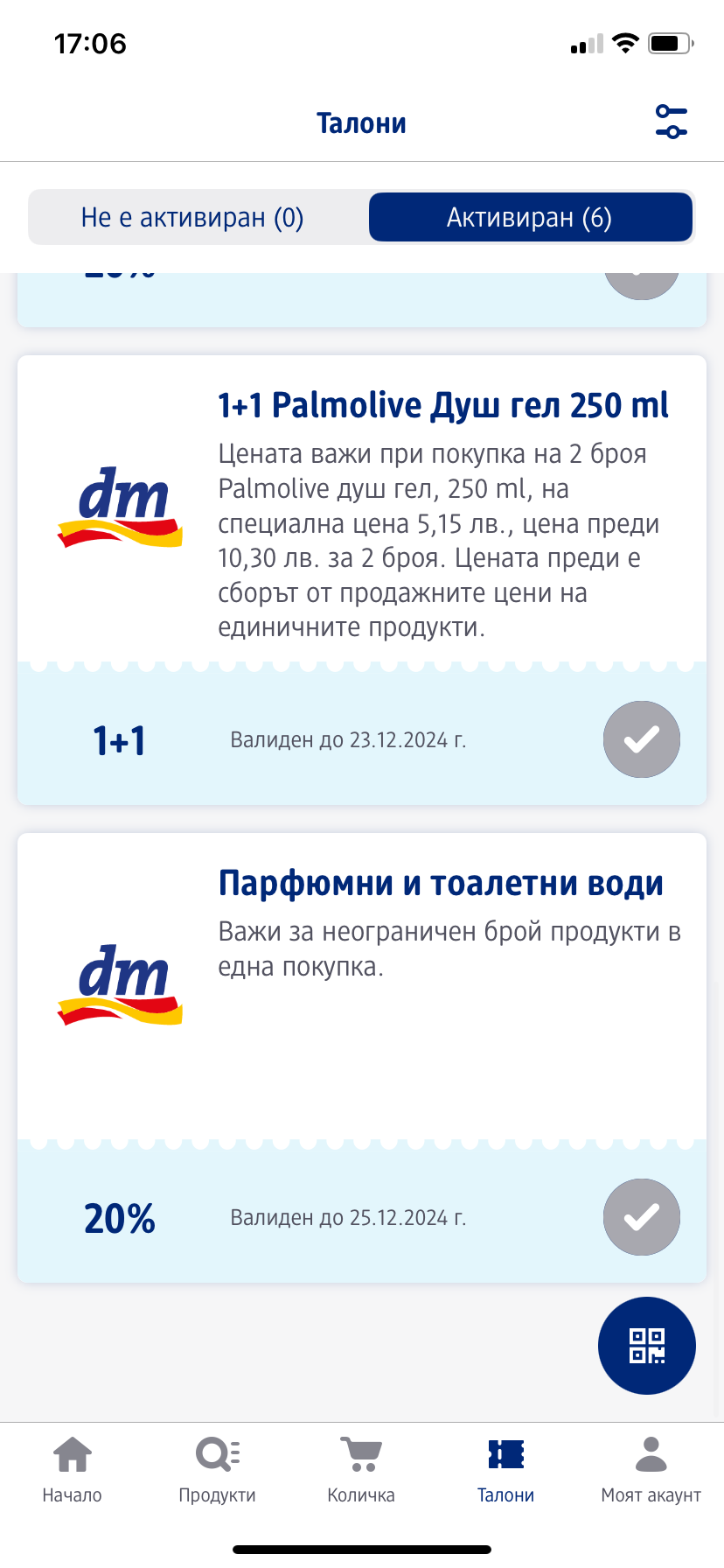724x1568 pixels.
Task: Open the Парфюмни и тоалетни води coupon
Action: (441, 884)
